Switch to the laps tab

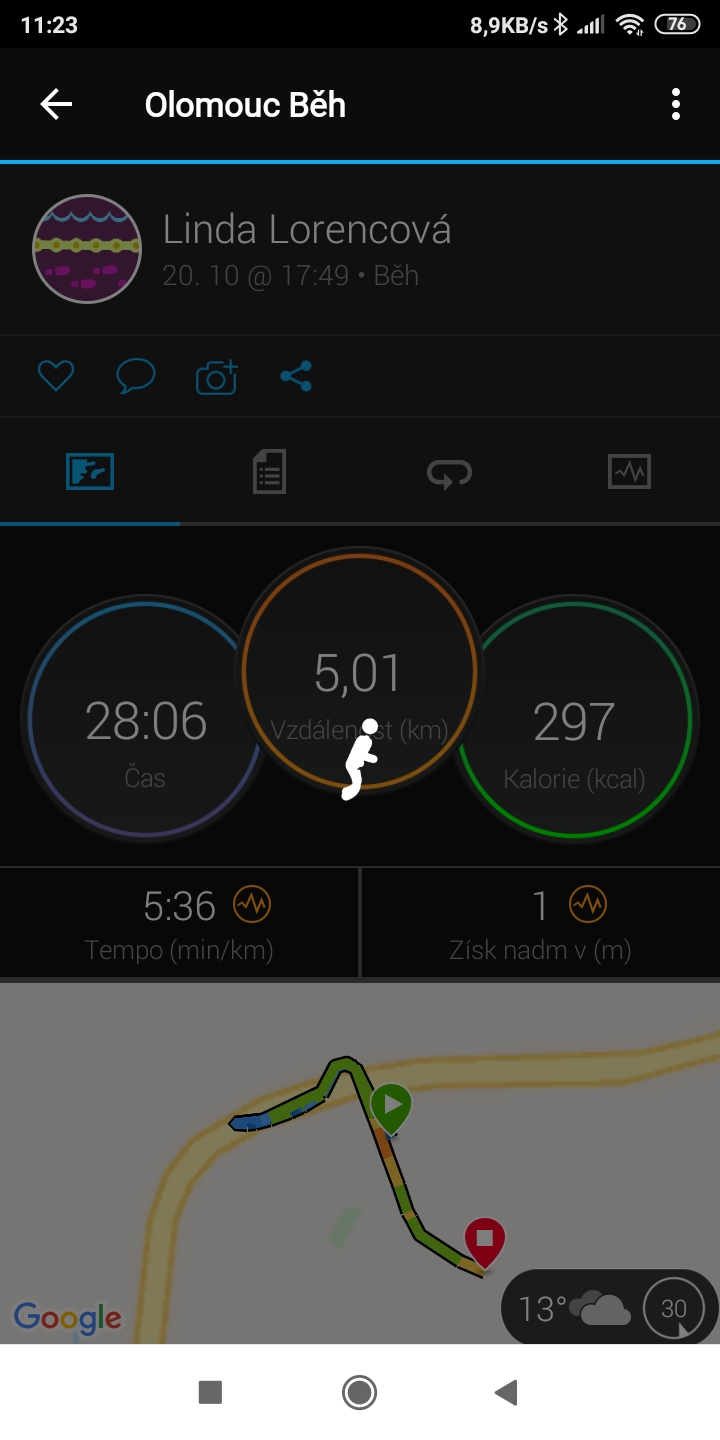[450, 472]
